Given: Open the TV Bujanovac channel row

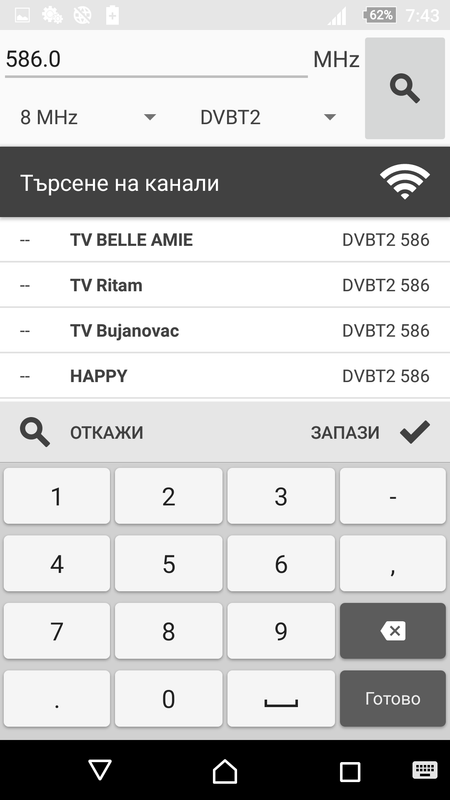Looking at the screenshot, I should point(225,331).
